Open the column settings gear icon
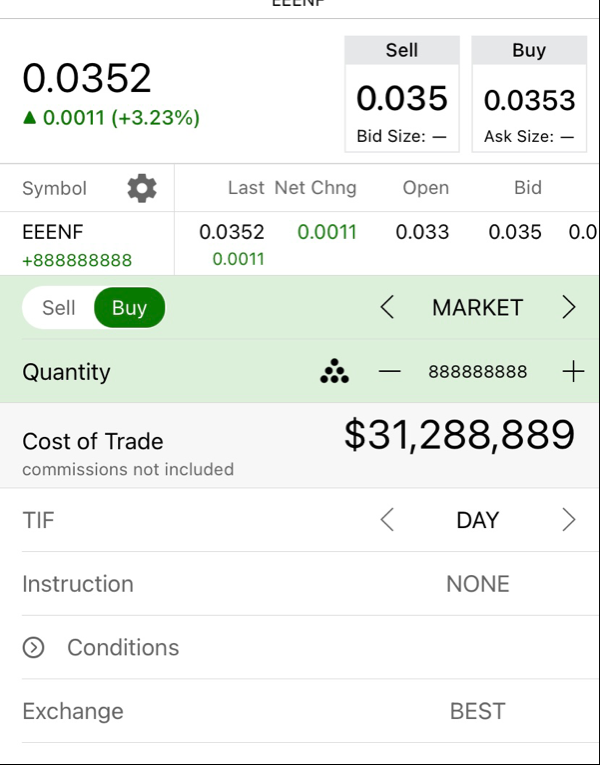The image size is (600, 765). pos(142,188)
